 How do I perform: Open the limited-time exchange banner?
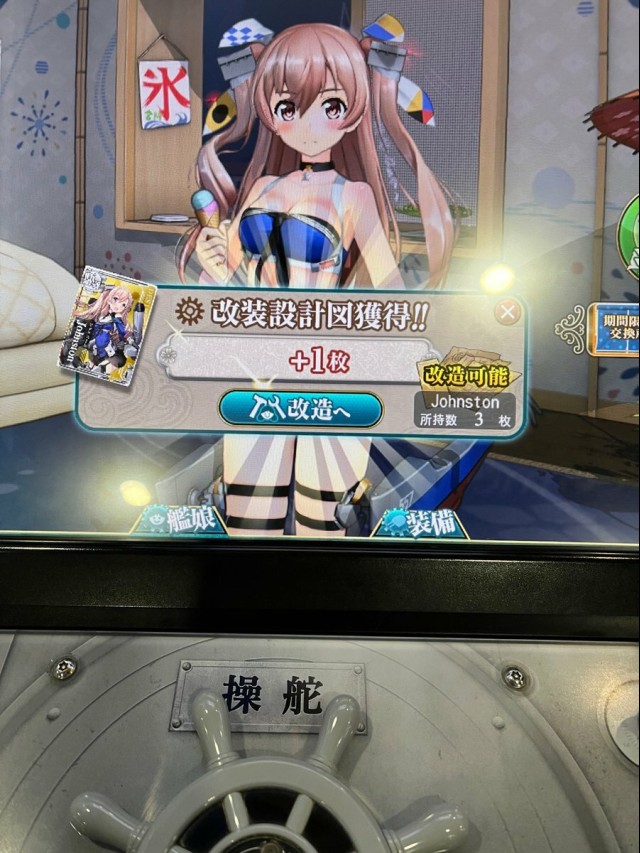click(615, 328)
